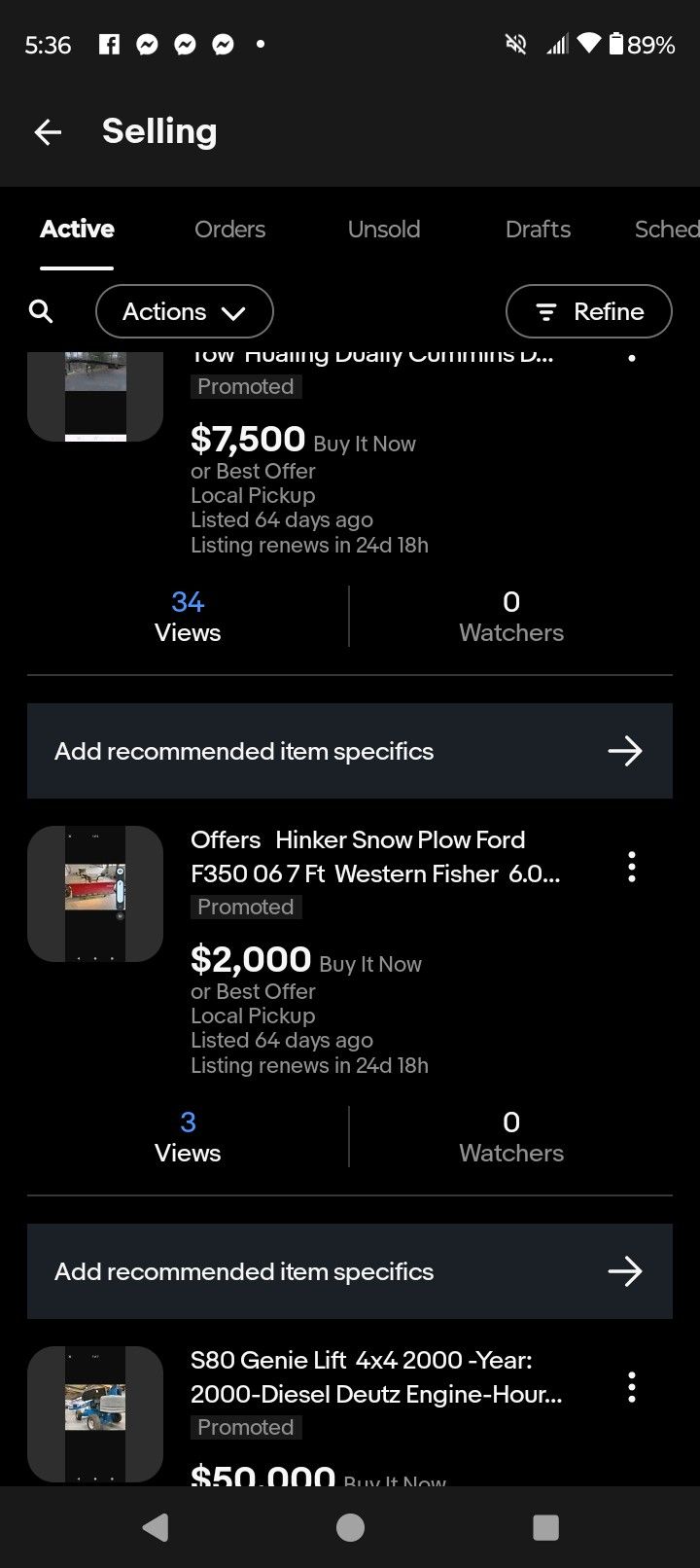700x1568 pixels.
Task: Open the S80 Genie Lift listing
Action: click(x=375, y=1377)
